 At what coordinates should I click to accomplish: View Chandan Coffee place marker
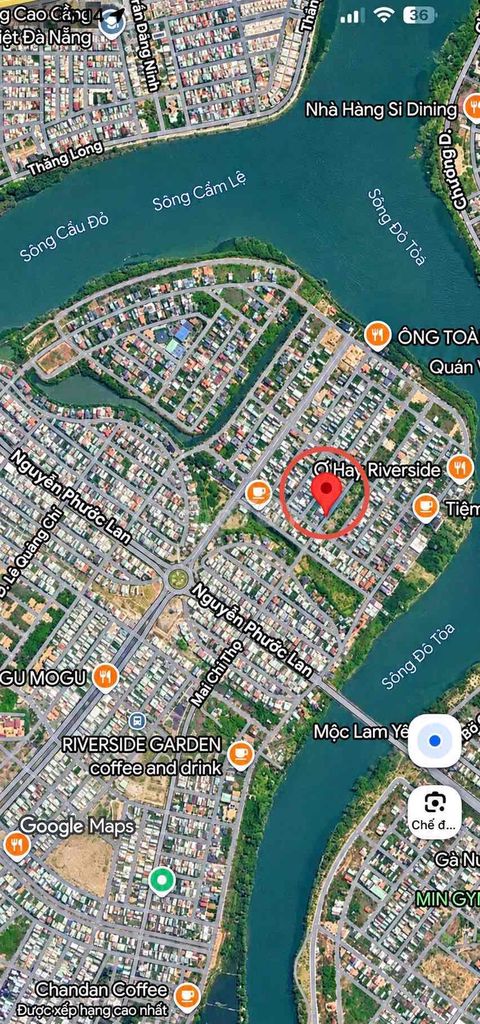coord(187,995)
